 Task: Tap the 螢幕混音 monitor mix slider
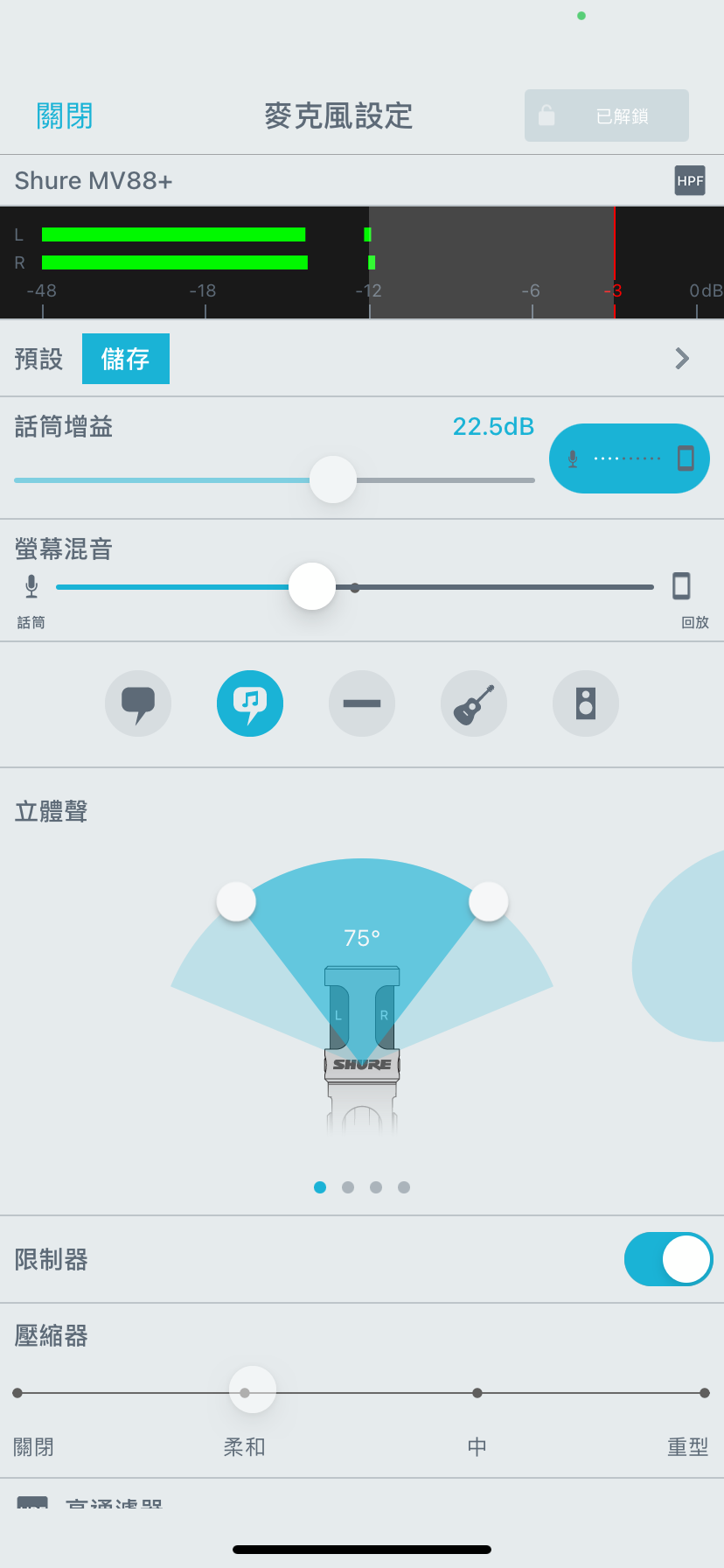click(312, 586)
